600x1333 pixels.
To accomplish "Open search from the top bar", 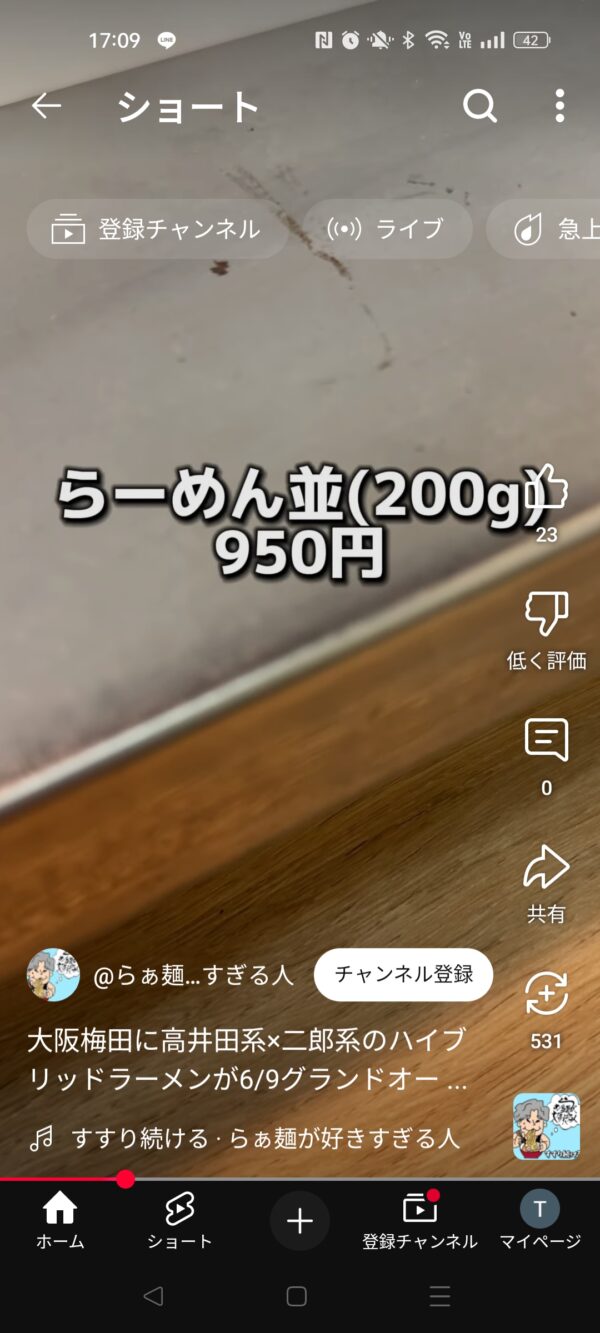I will 480,106.
